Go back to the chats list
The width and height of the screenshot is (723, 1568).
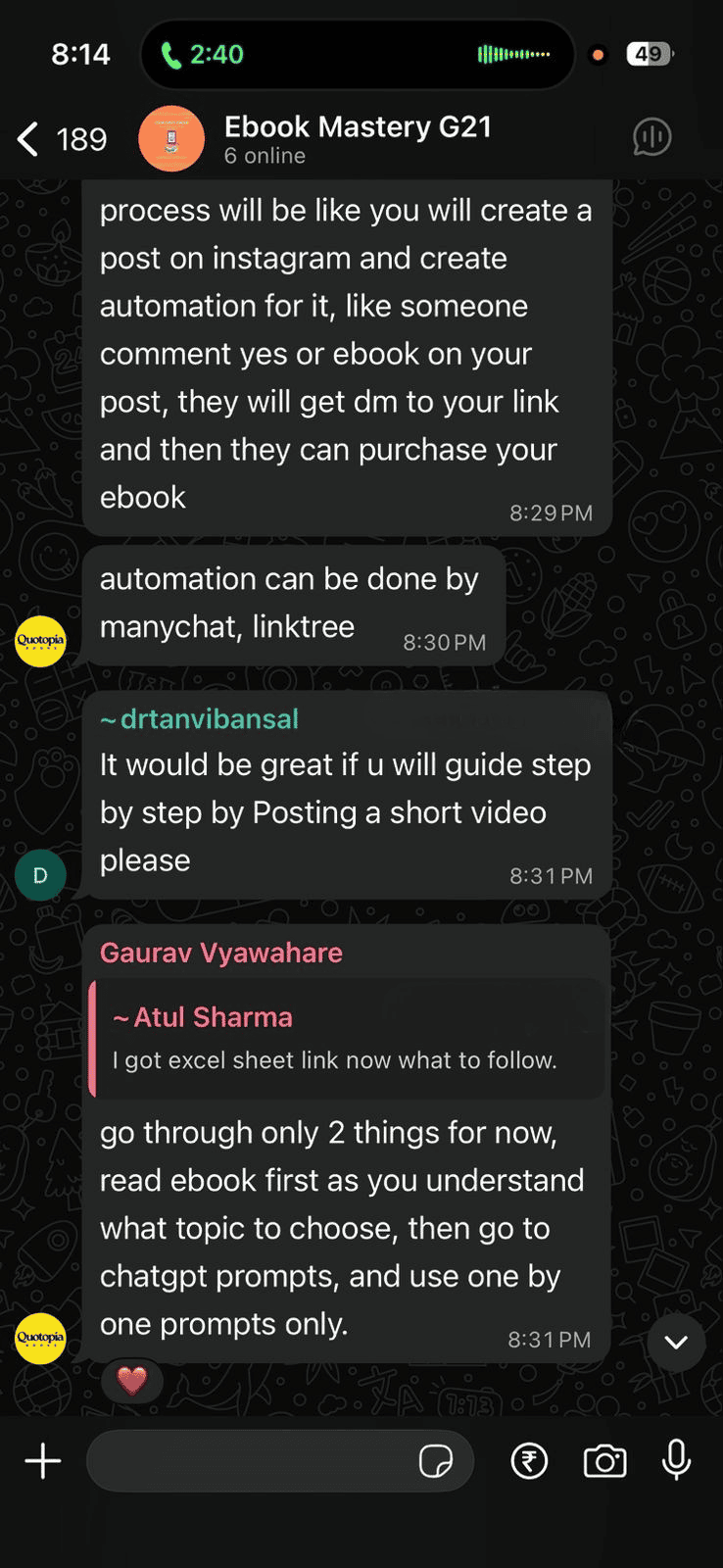29,139
